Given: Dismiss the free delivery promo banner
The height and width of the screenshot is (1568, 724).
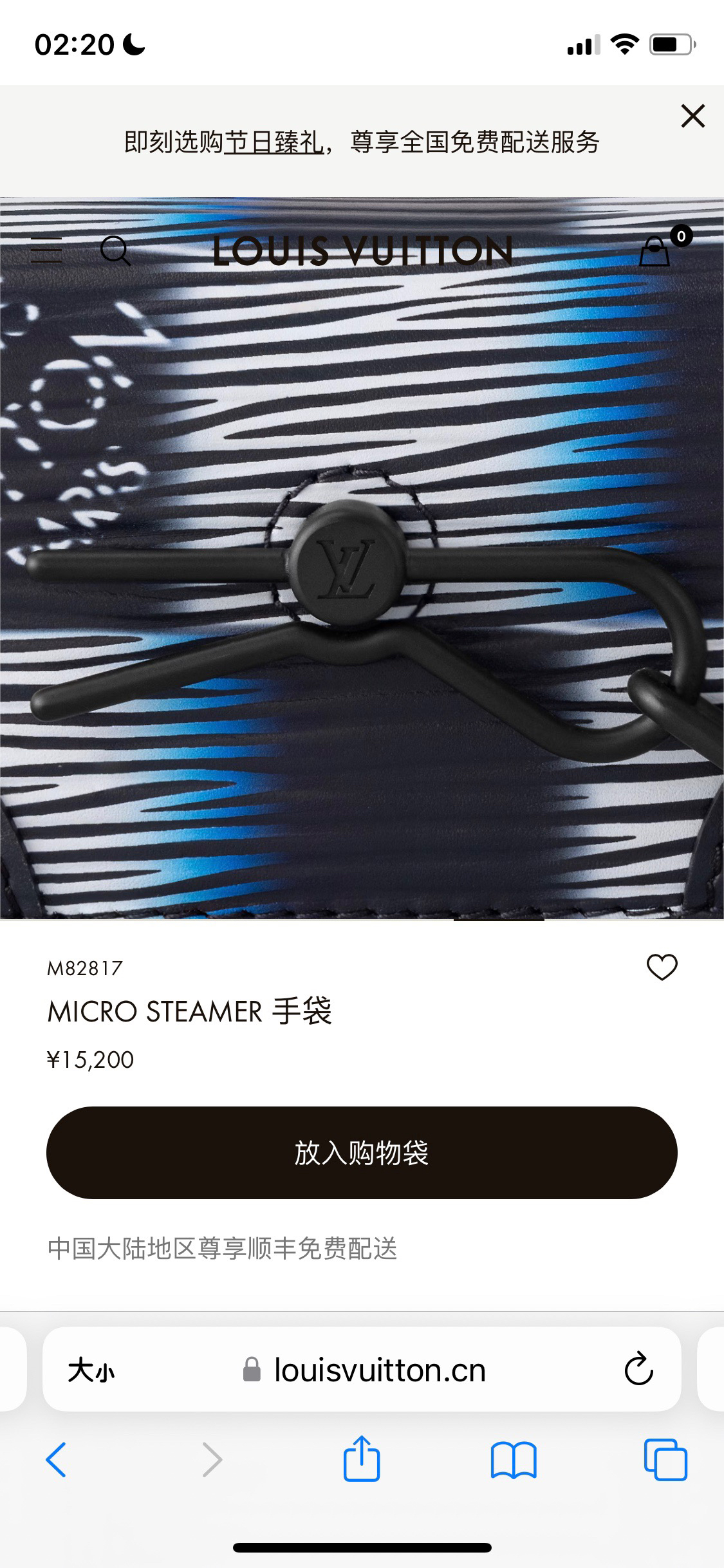Looking at the screenshot, I should click(692, 117).
